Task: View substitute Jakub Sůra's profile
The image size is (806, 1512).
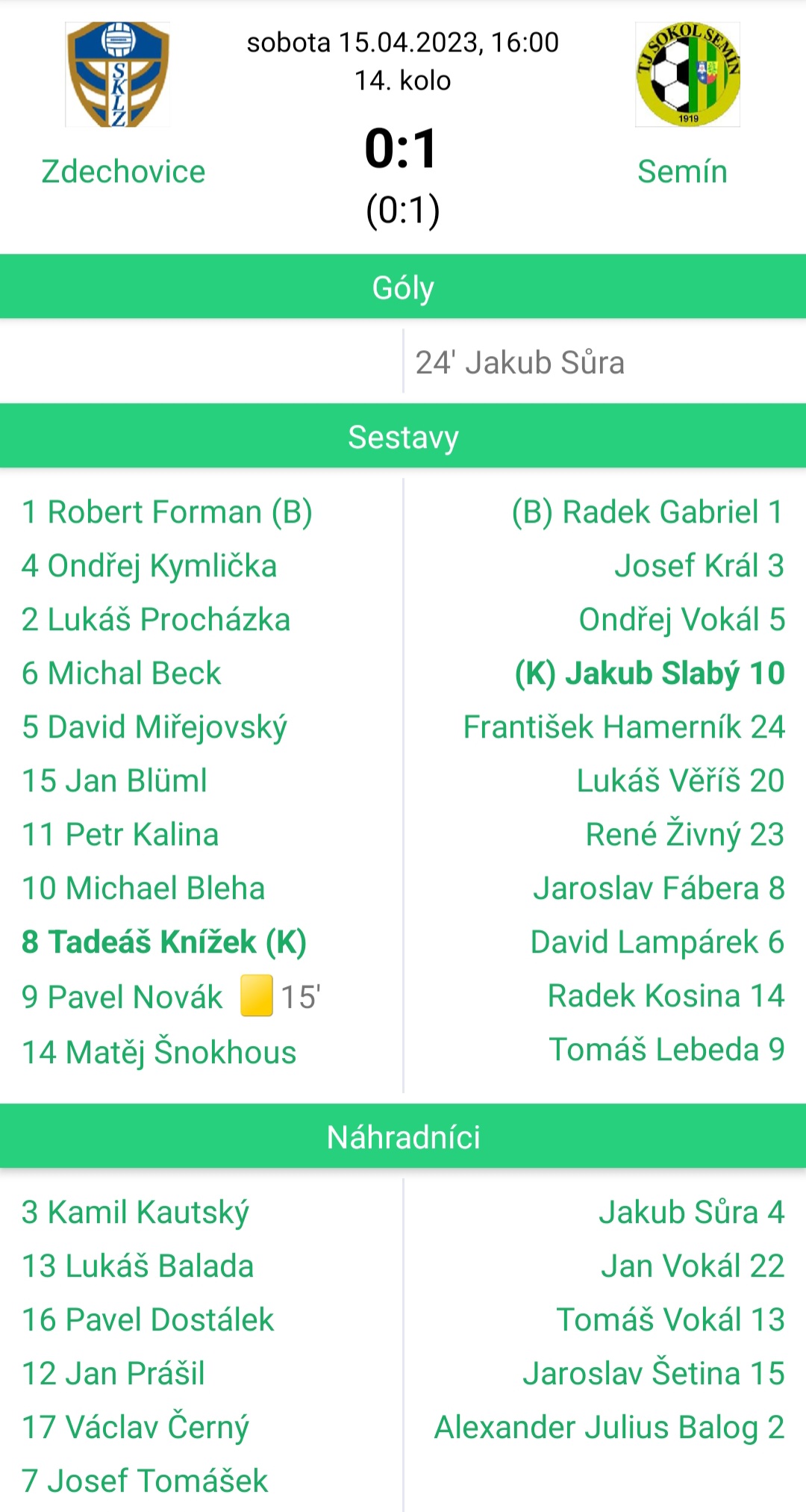Action: tap(691, 1213)
